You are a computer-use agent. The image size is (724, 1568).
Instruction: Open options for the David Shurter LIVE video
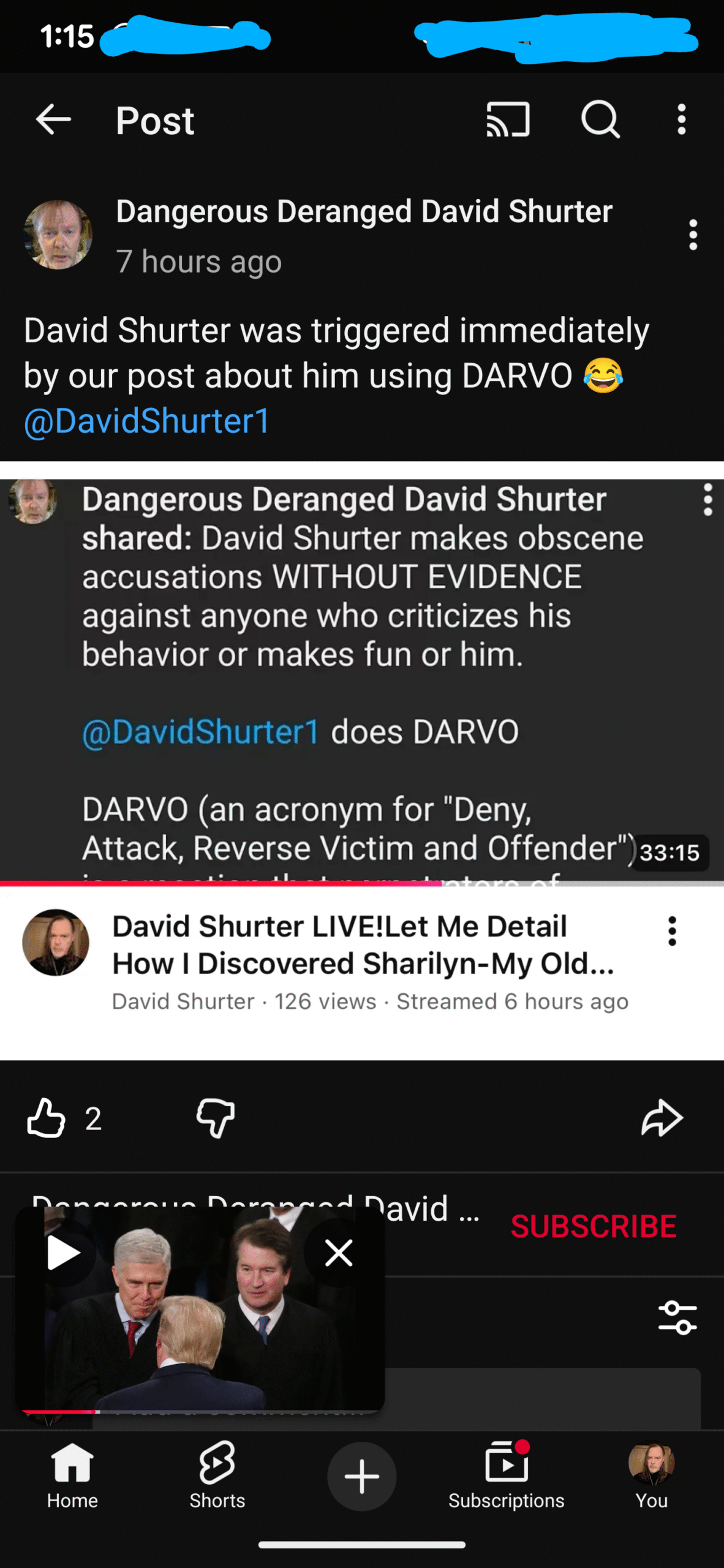672,932
